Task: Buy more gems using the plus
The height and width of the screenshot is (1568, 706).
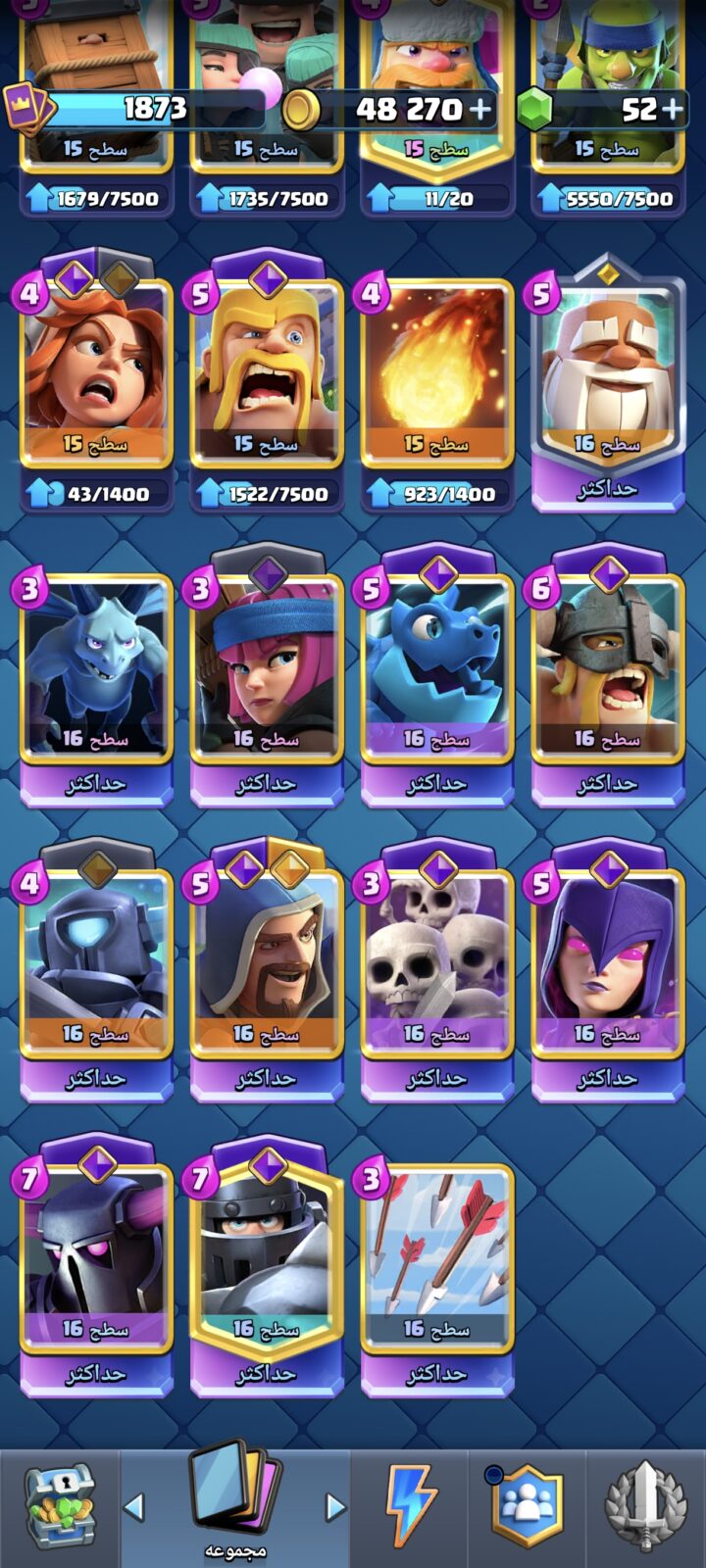Action: 673,109
